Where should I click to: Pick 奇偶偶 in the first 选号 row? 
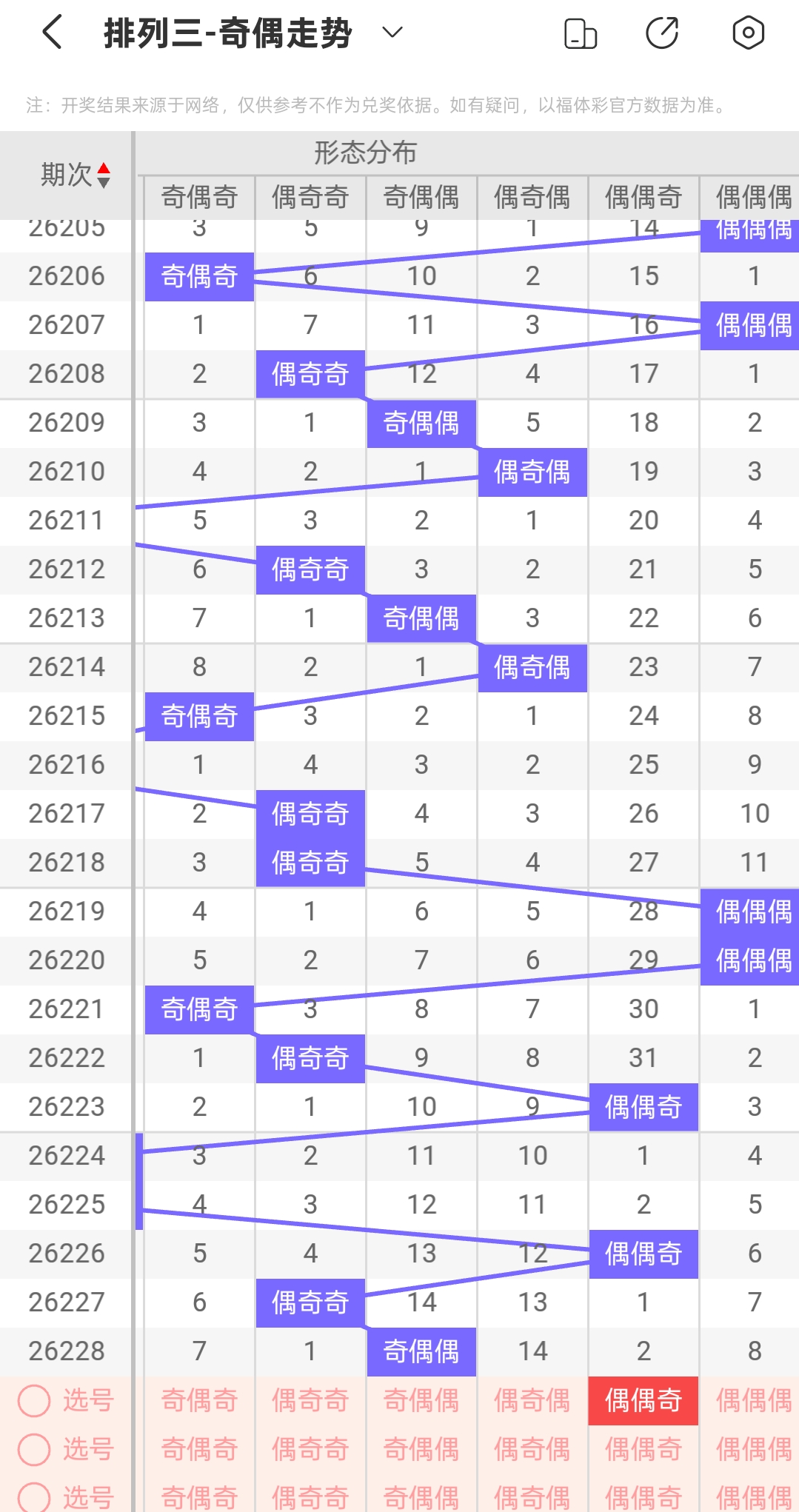click(421, 1400)
